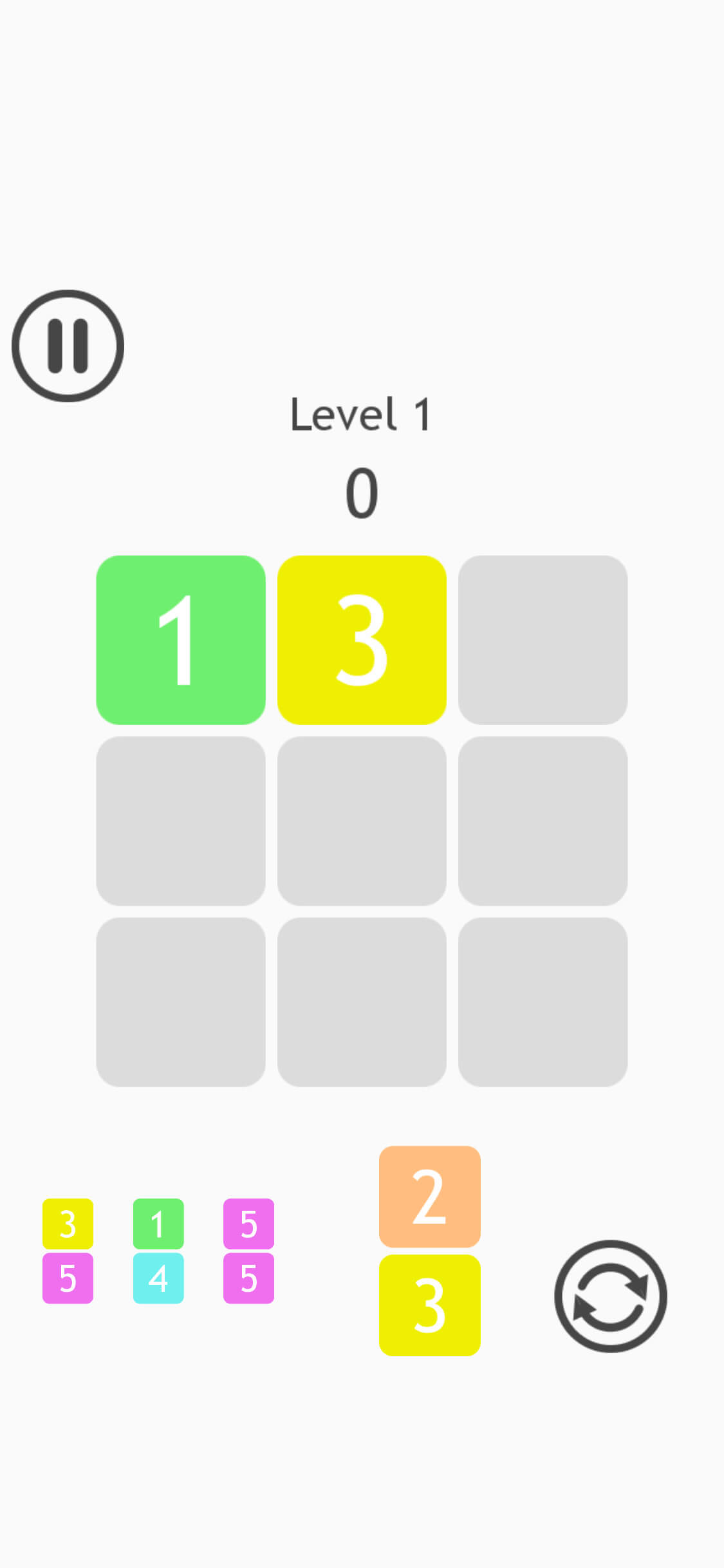Pause the game
This screenshot has height=1568, width=724.
pos(68,346)
